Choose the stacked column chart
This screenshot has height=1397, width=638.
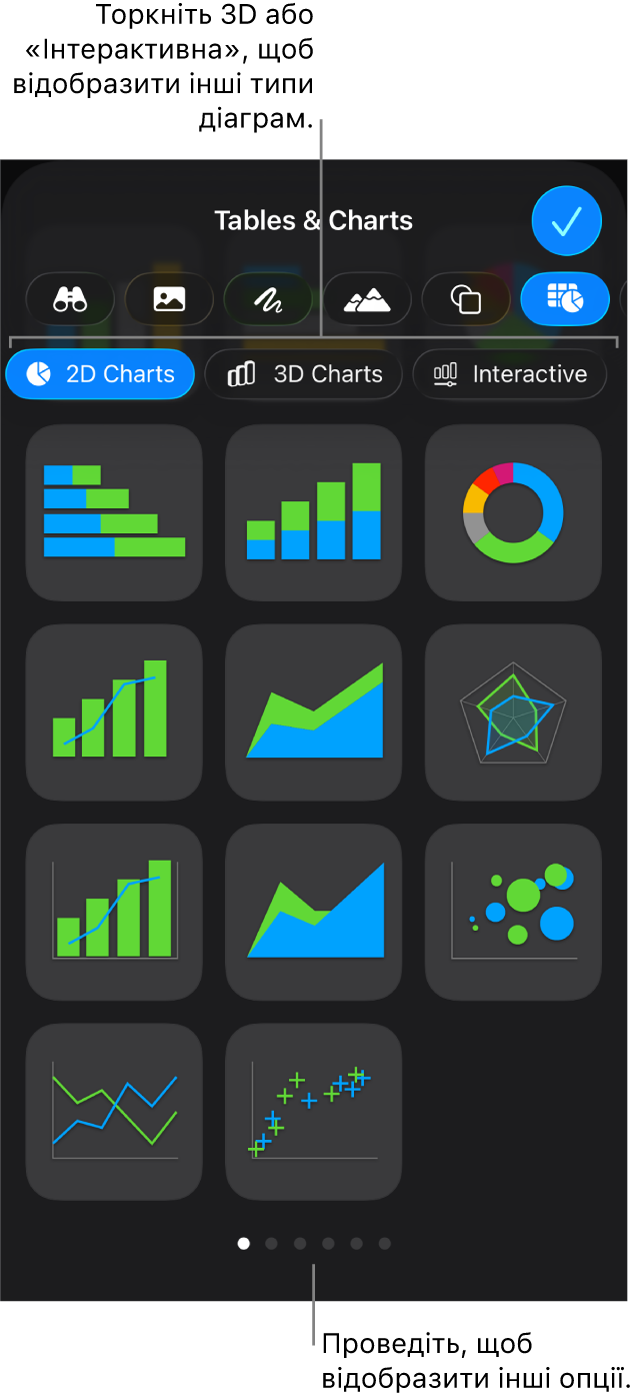(314, 512)
